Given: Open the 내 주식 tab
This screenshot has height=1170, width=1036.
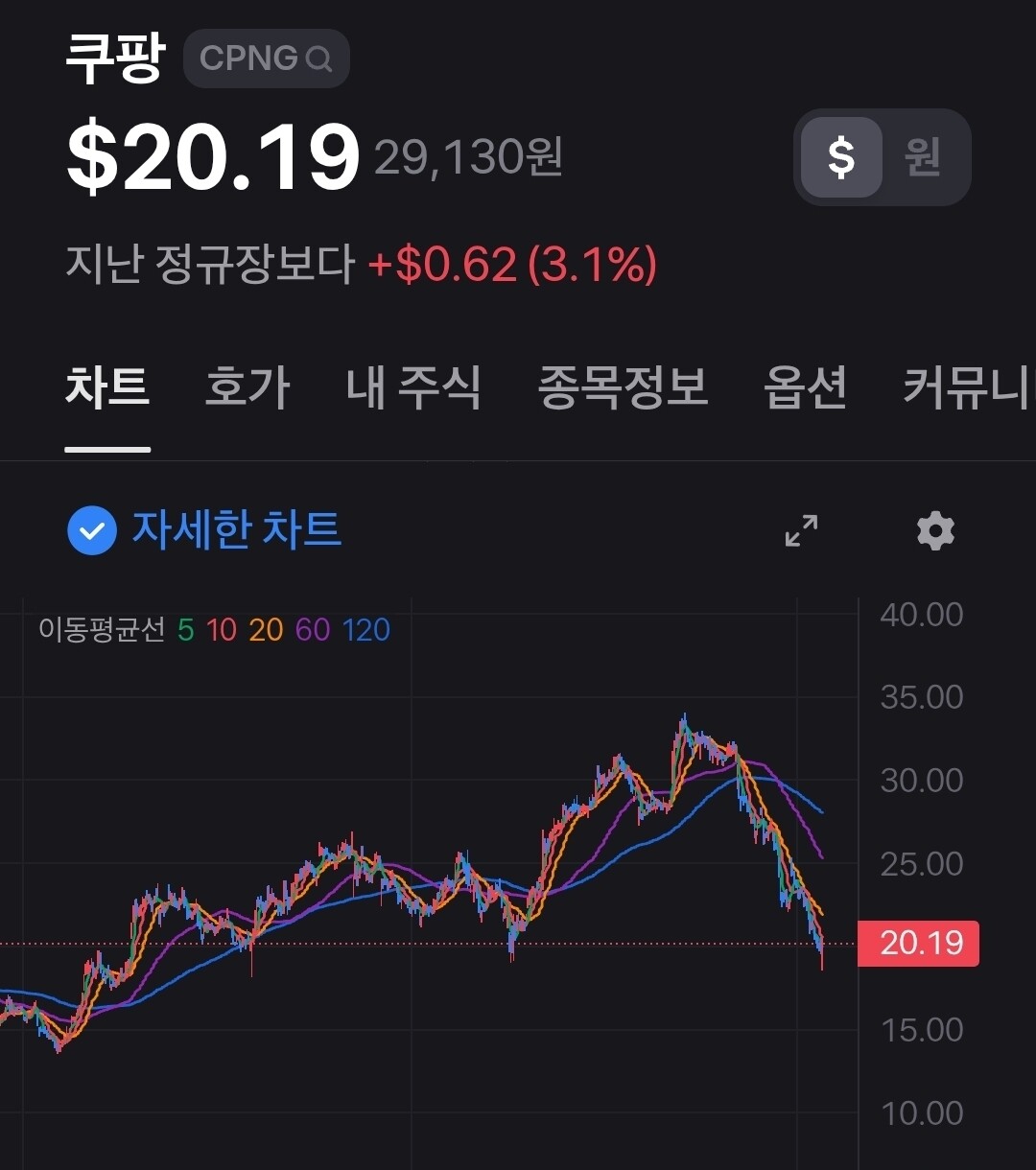Looking at the screenshot, I should (x=413, y=388).
